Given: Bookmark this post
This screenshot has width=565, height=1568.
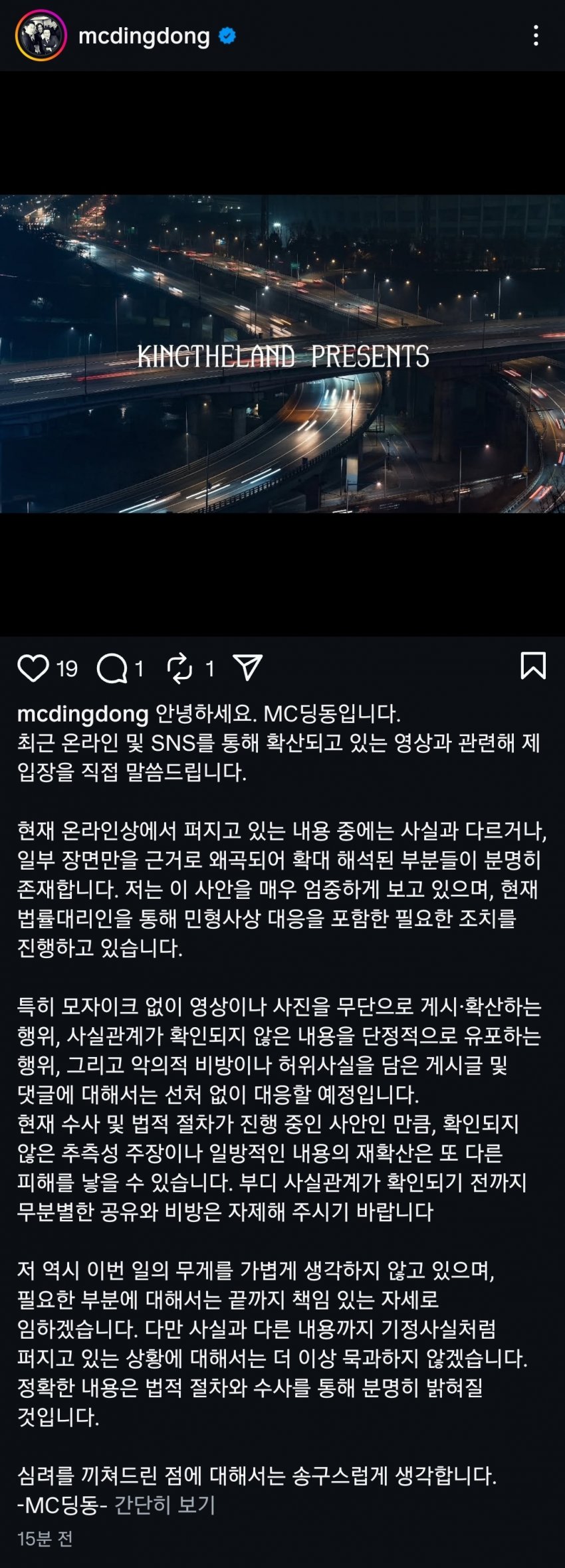Looking at the screenshot, I should 532,666.
